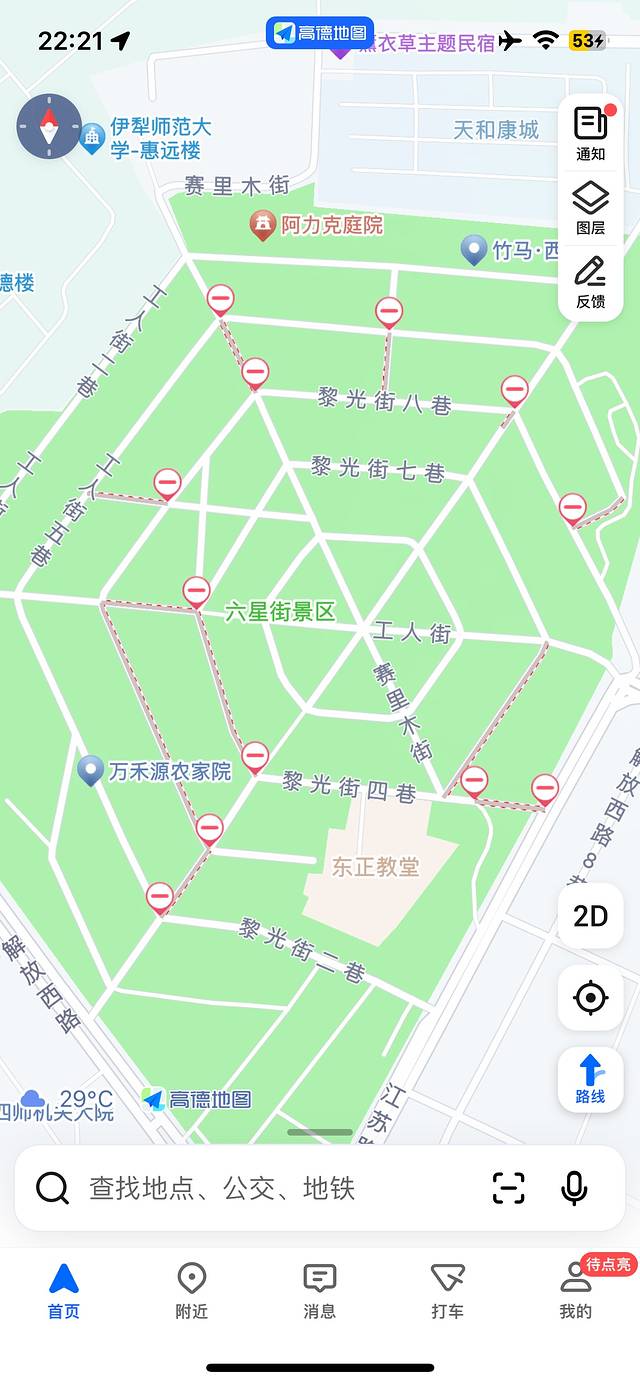Switch to the 打车 ride-hailing tab
640x1385 pixels.
coord(447,1291)
